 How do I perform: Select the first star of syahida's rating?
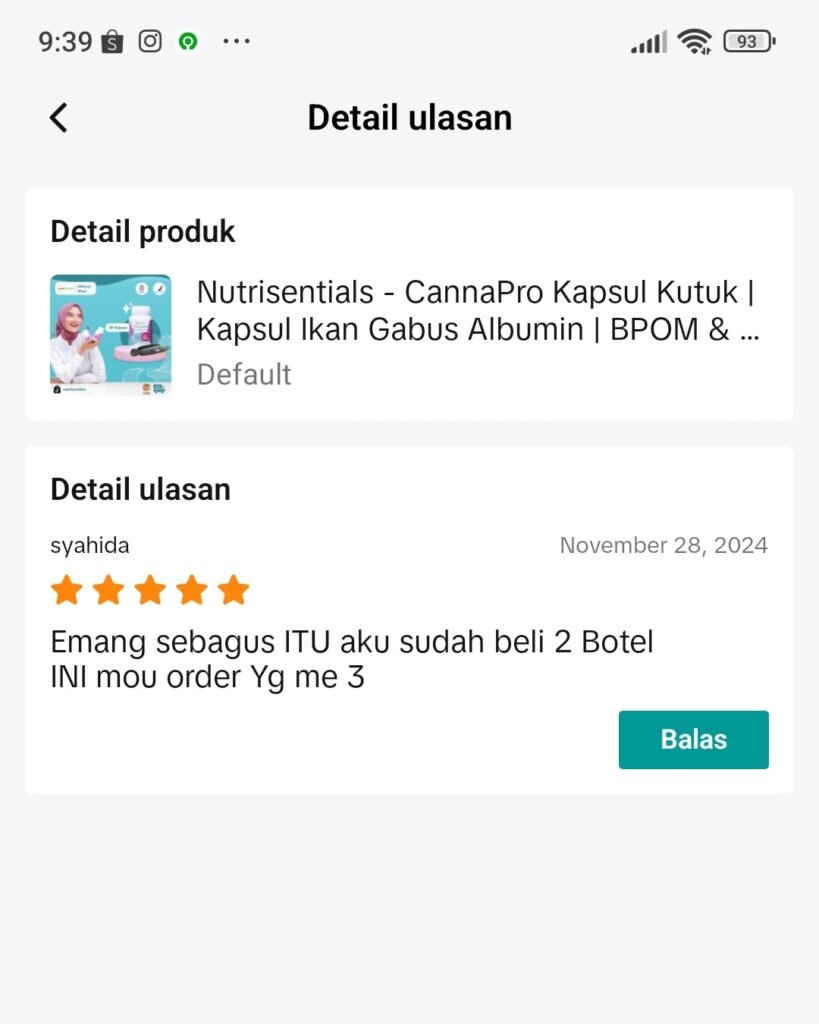point(66,590)
